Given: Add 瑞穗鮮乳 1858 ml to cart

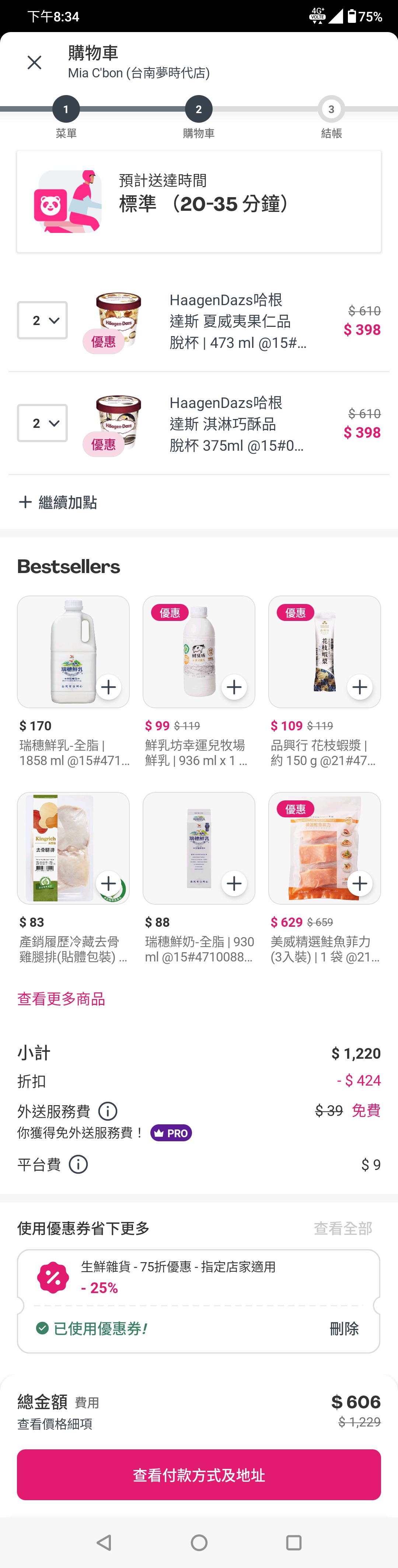Looking at the screenshot, I should pyautogui.click(x=108, y=687).
